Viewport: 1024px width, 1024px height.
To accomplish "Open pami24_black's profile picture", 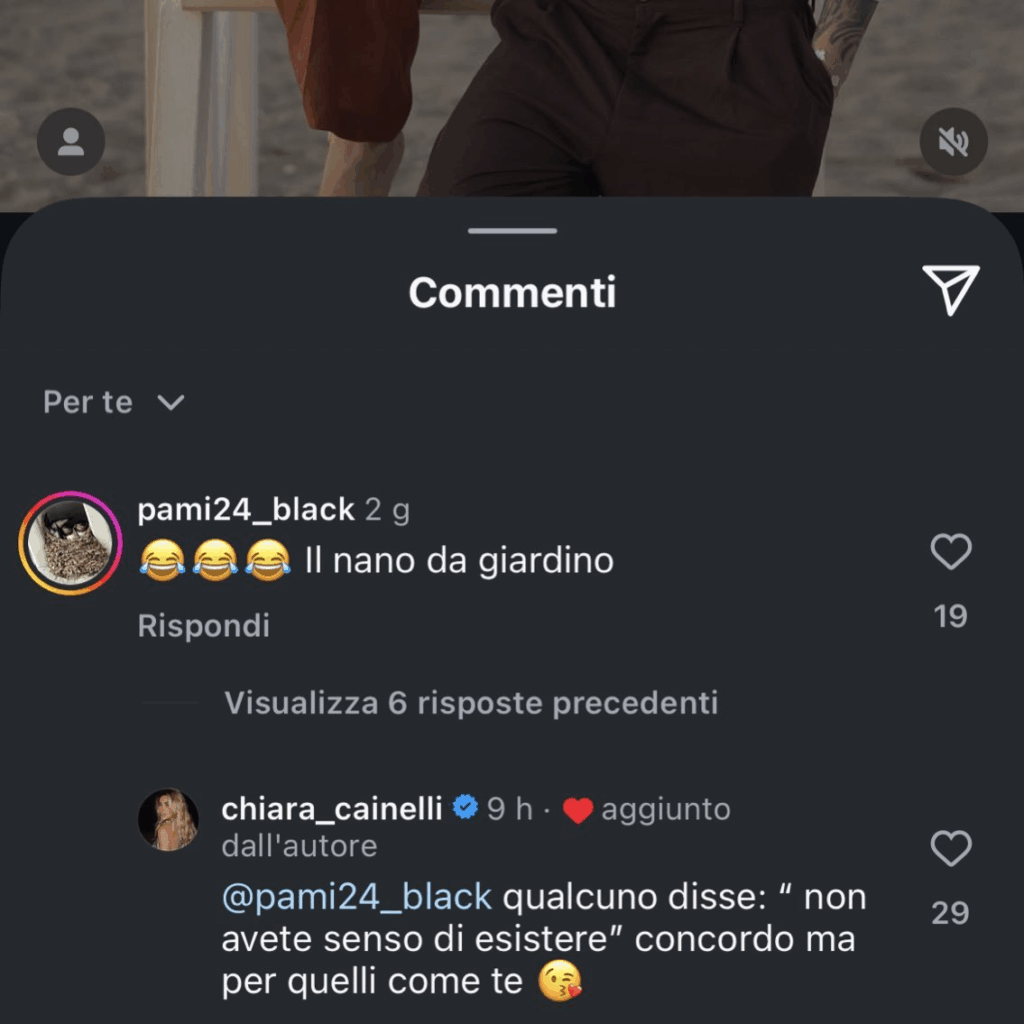I will 70,543.
